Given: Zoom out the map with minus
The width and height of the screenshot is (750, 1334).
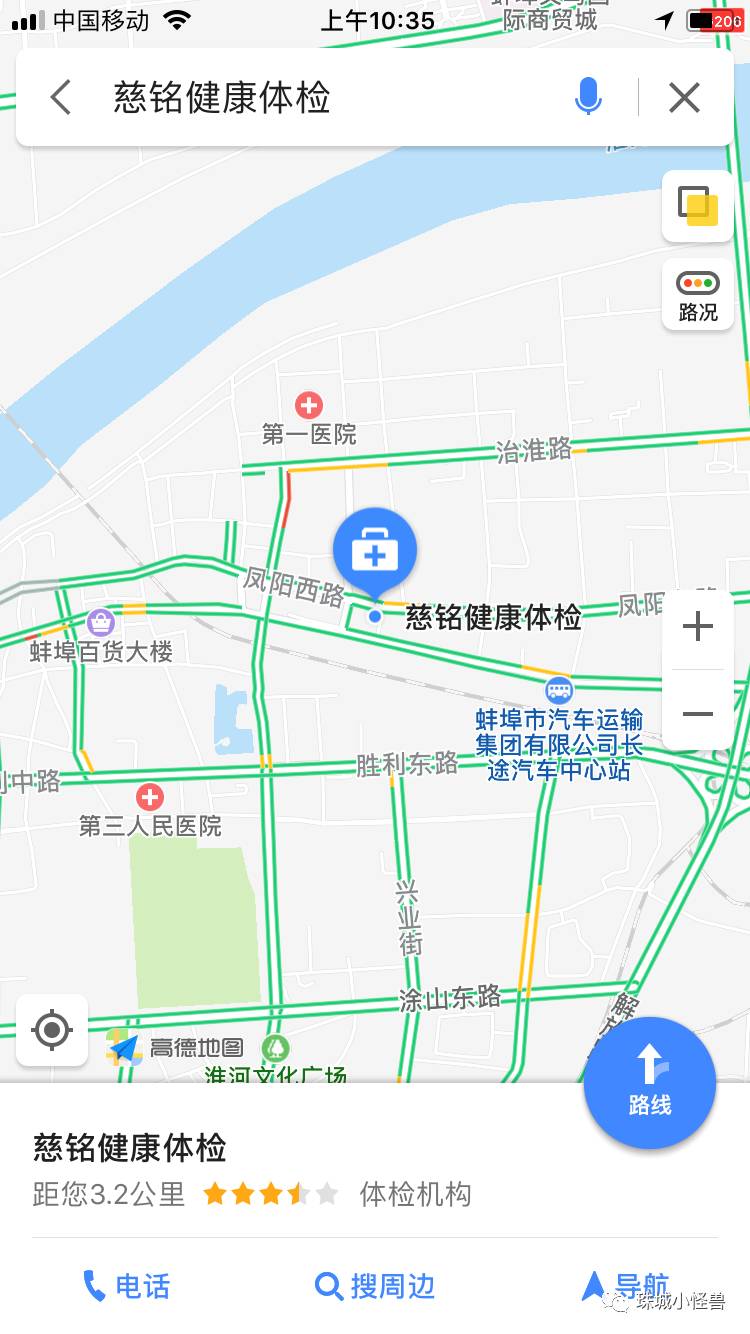Looking at the screenshot, I should pos(697,713).
